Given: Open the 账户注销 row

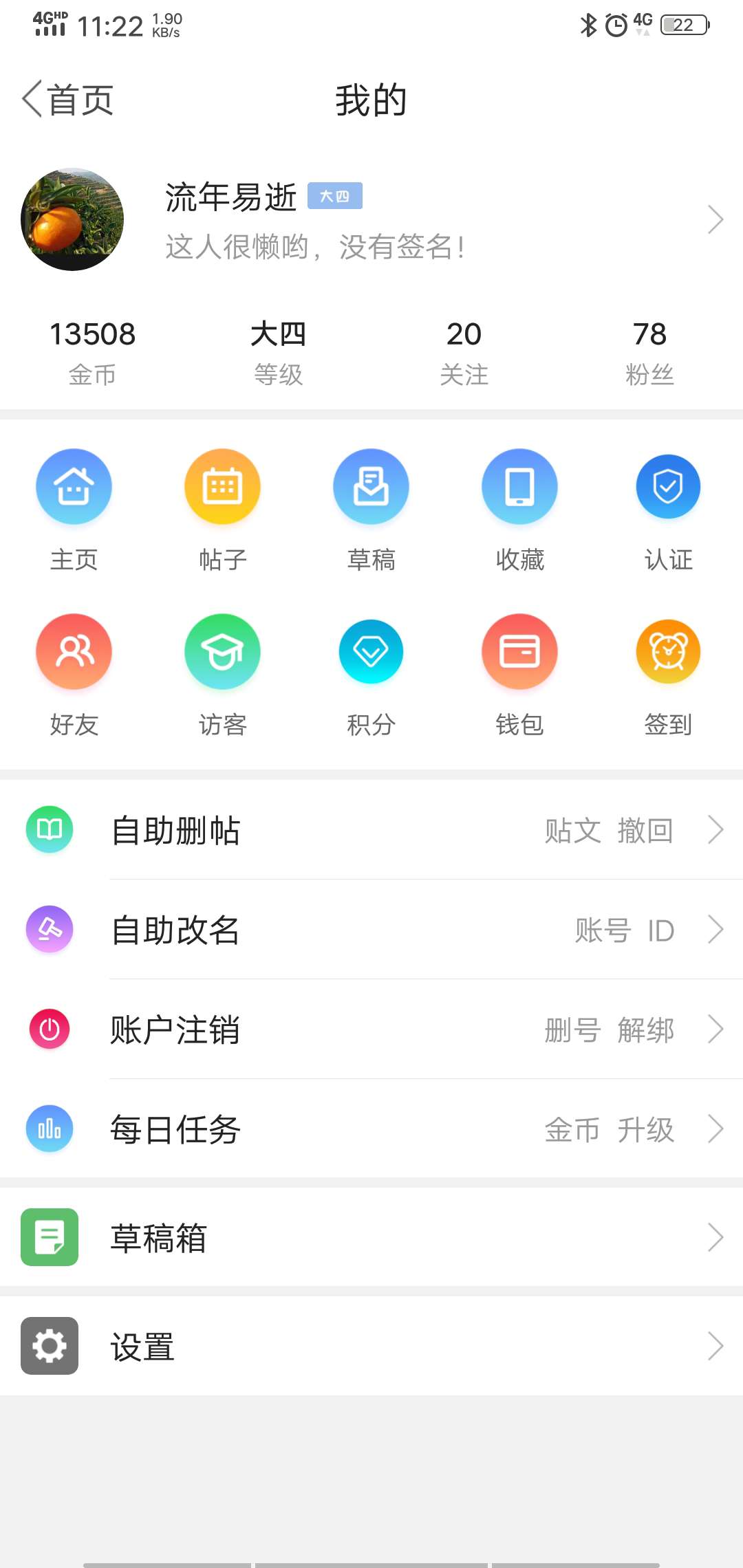Looking at the screenshot, I should (x=371, y=1029).
